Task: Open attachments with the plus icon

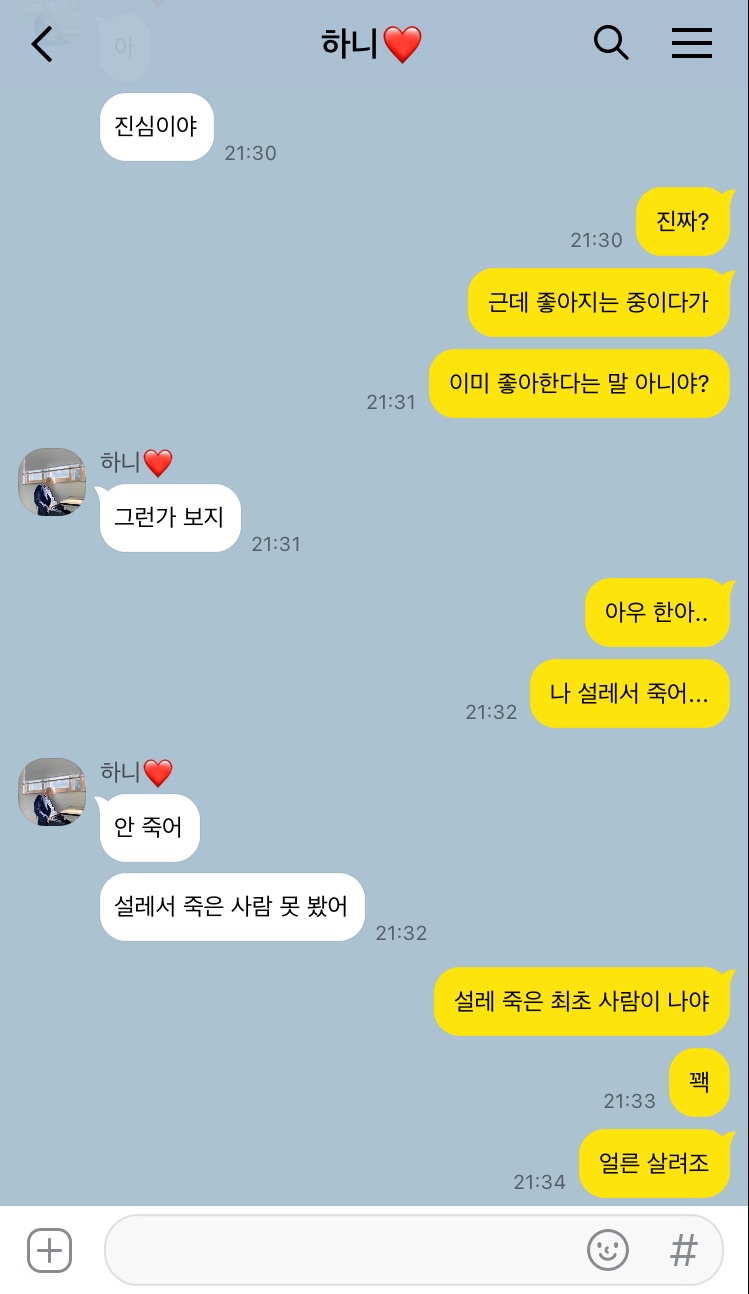Action: click(x=48, y=1250)
